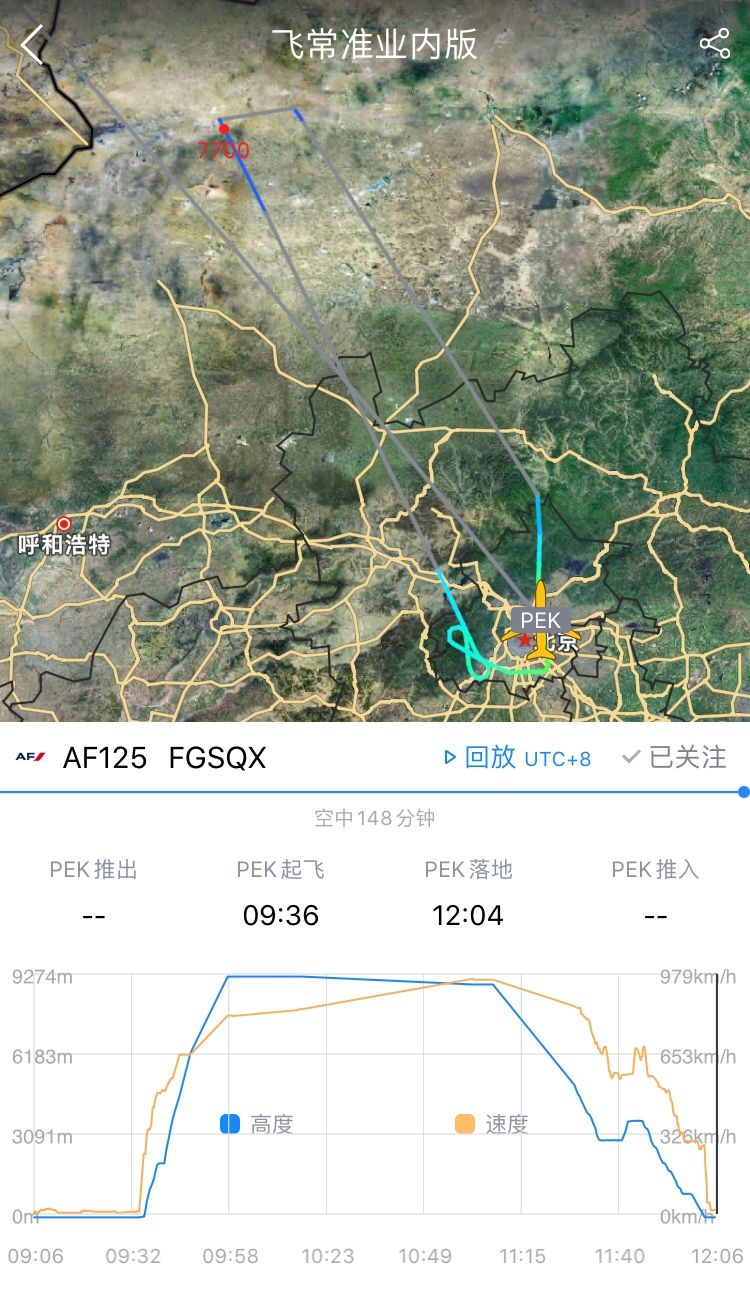Tap the replay progress slider handle
The width and height of the screenshot is (750, 1294).
743,792
